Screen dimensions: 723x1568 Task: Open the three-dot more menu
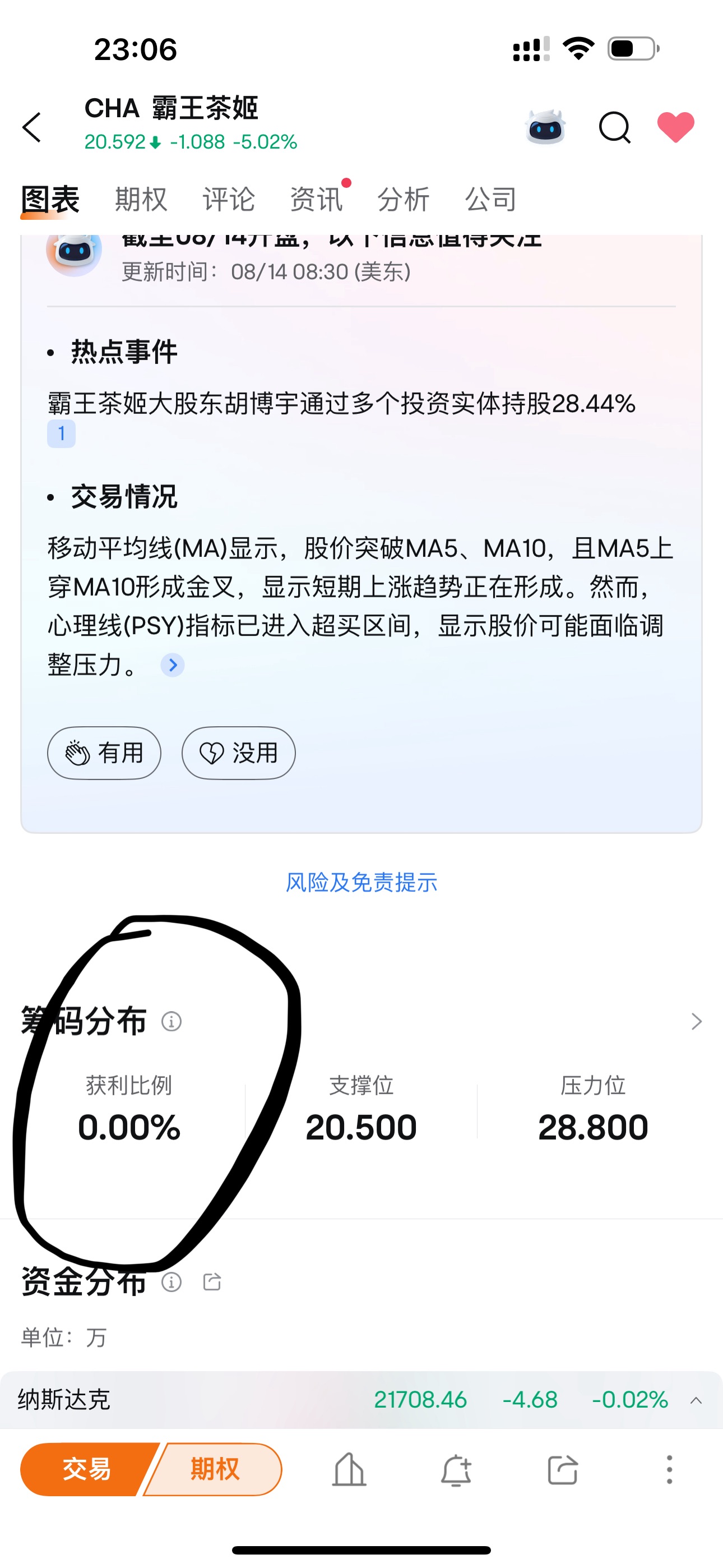[x=669, y=1469]
